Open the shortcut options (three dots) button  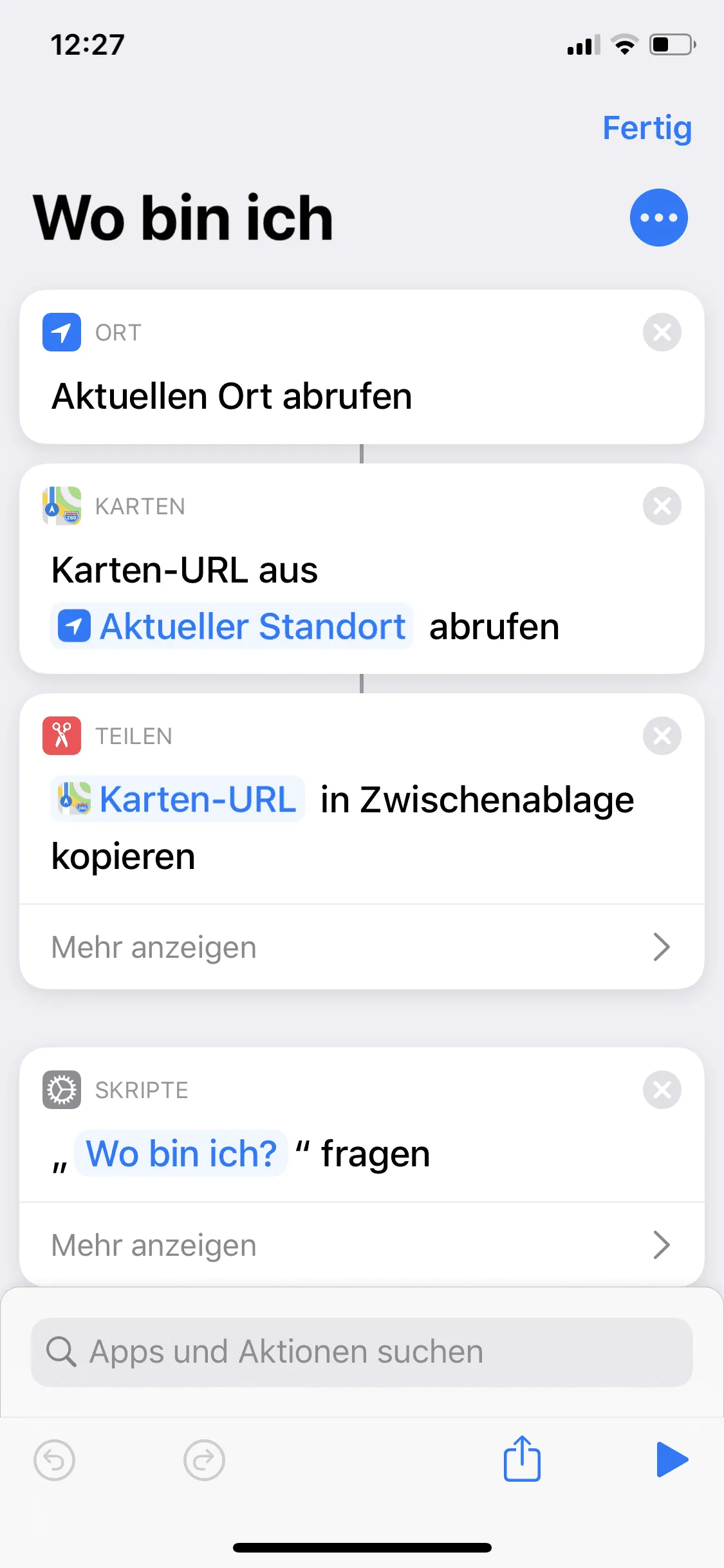[658, 218]
